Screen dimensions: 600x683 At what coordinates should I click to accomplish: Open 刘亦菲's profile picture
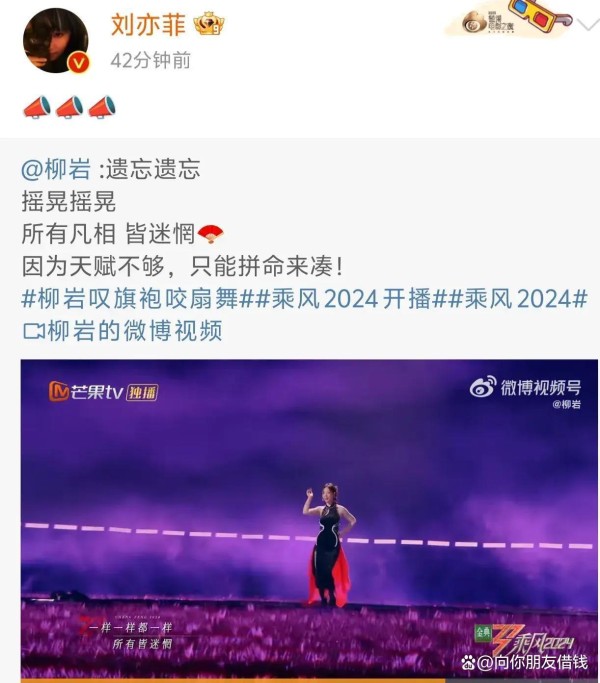[x=56, y=40]
